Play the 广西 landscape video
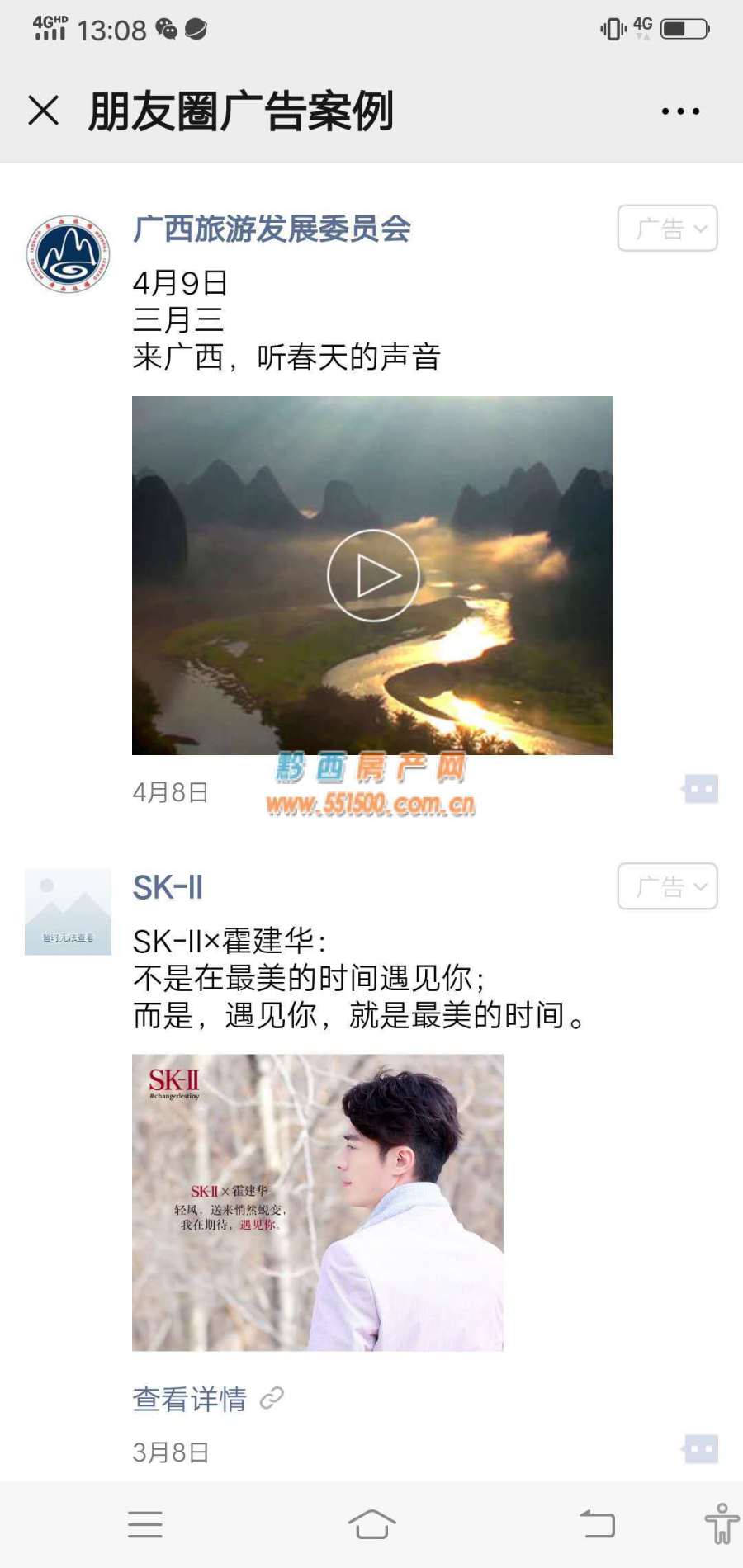This screenshot has height=1568, width=743. pos(373,575)
